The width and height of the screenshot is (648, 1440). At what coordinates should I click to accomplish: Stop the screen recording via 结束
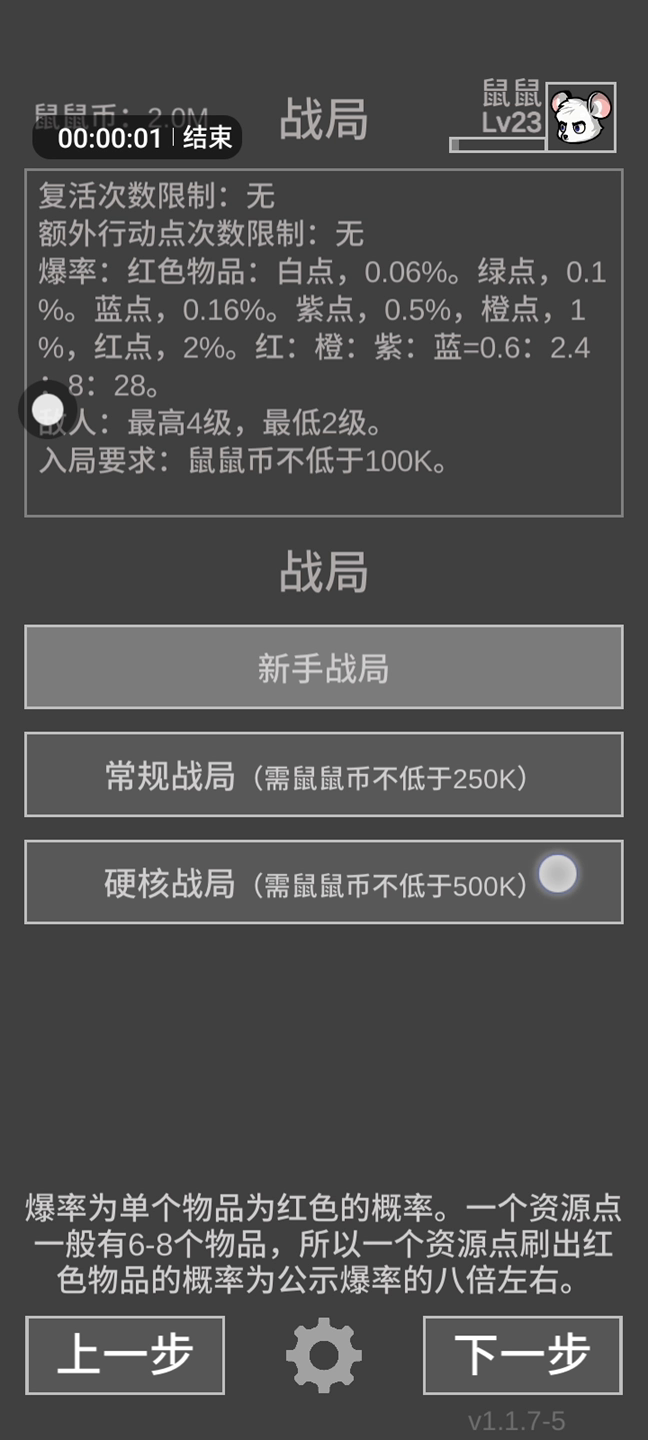(x=208, y=138)
